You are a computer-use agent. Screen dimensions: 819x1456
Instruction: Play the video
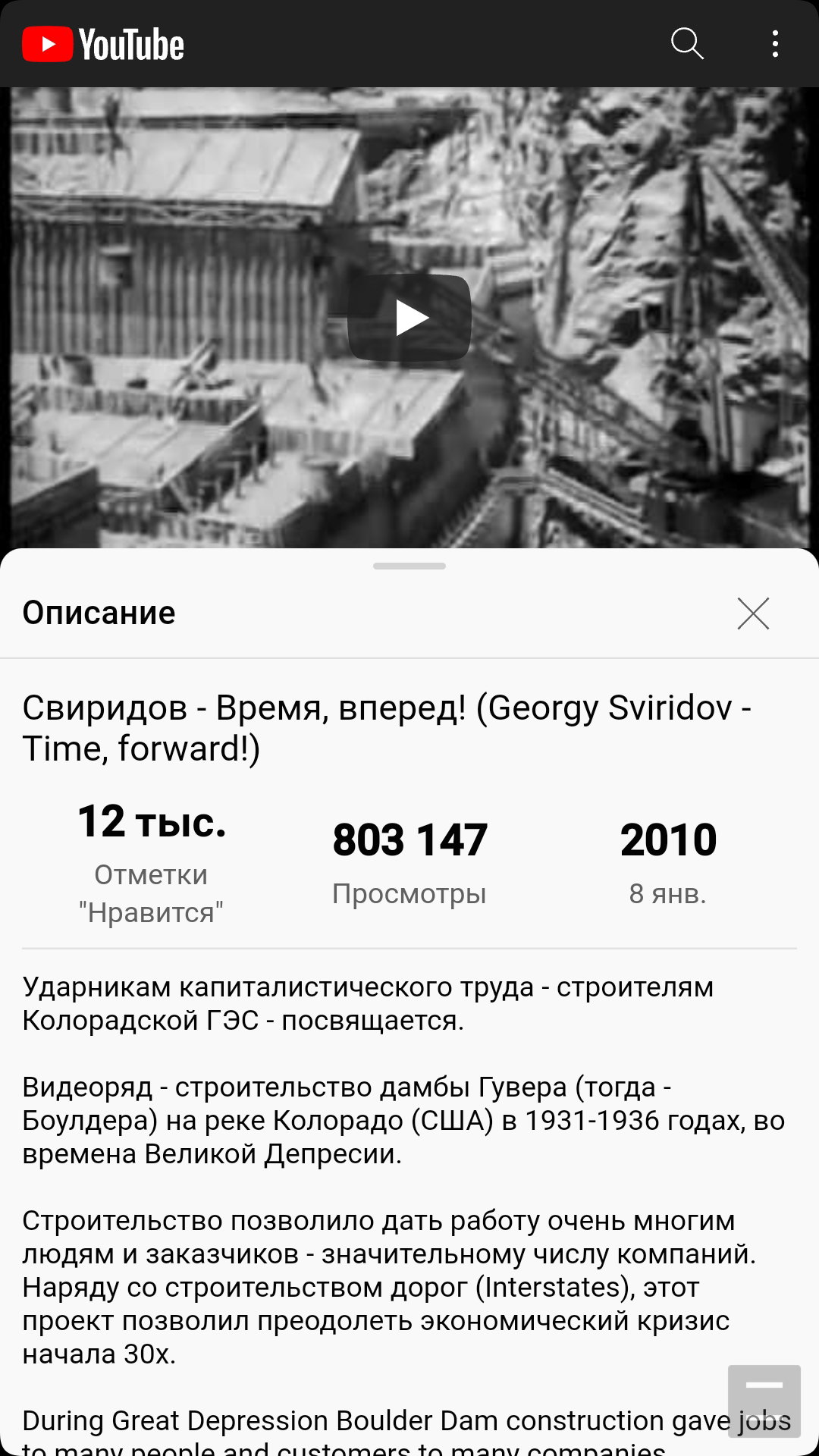[x=409, y=317]
